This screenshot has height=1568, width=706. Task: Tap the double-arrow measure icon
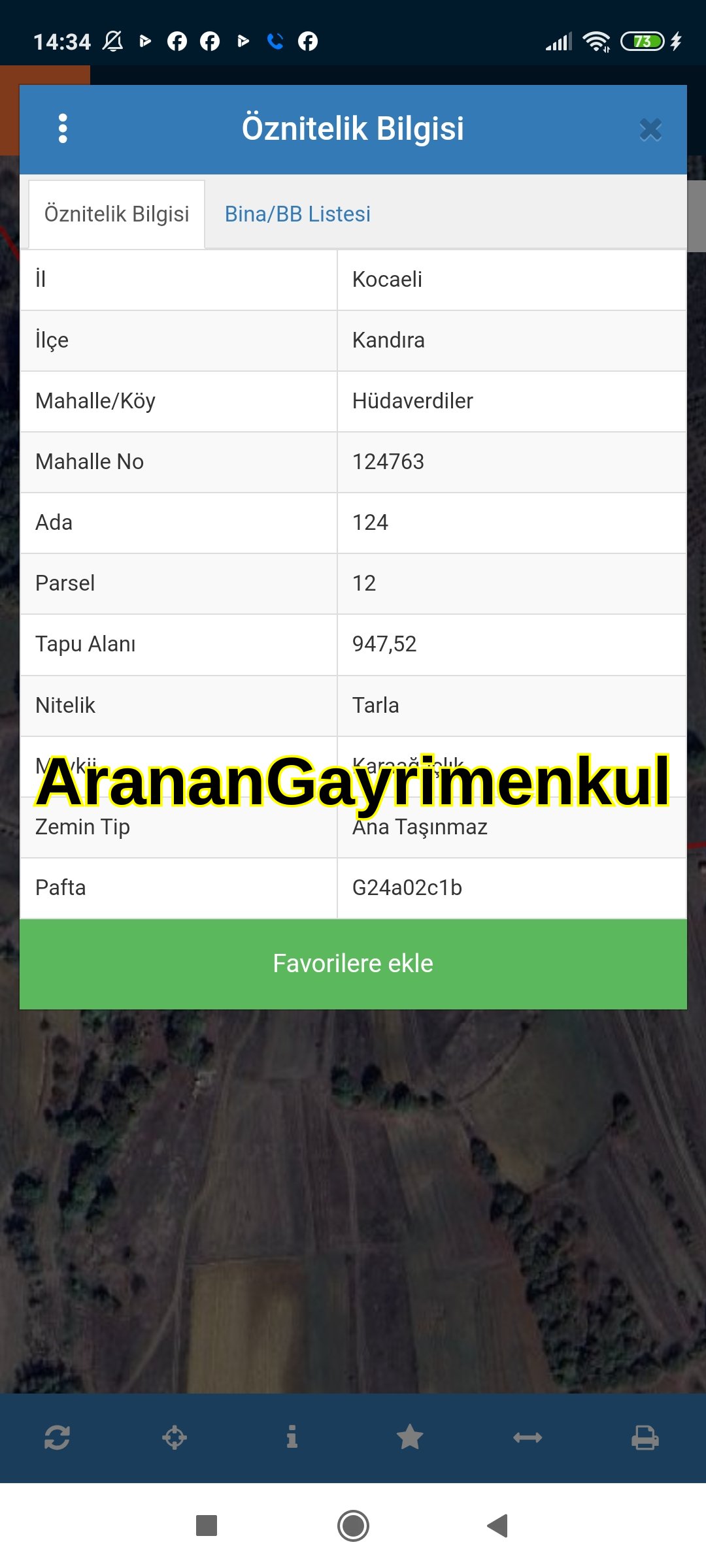[528, 1437]
